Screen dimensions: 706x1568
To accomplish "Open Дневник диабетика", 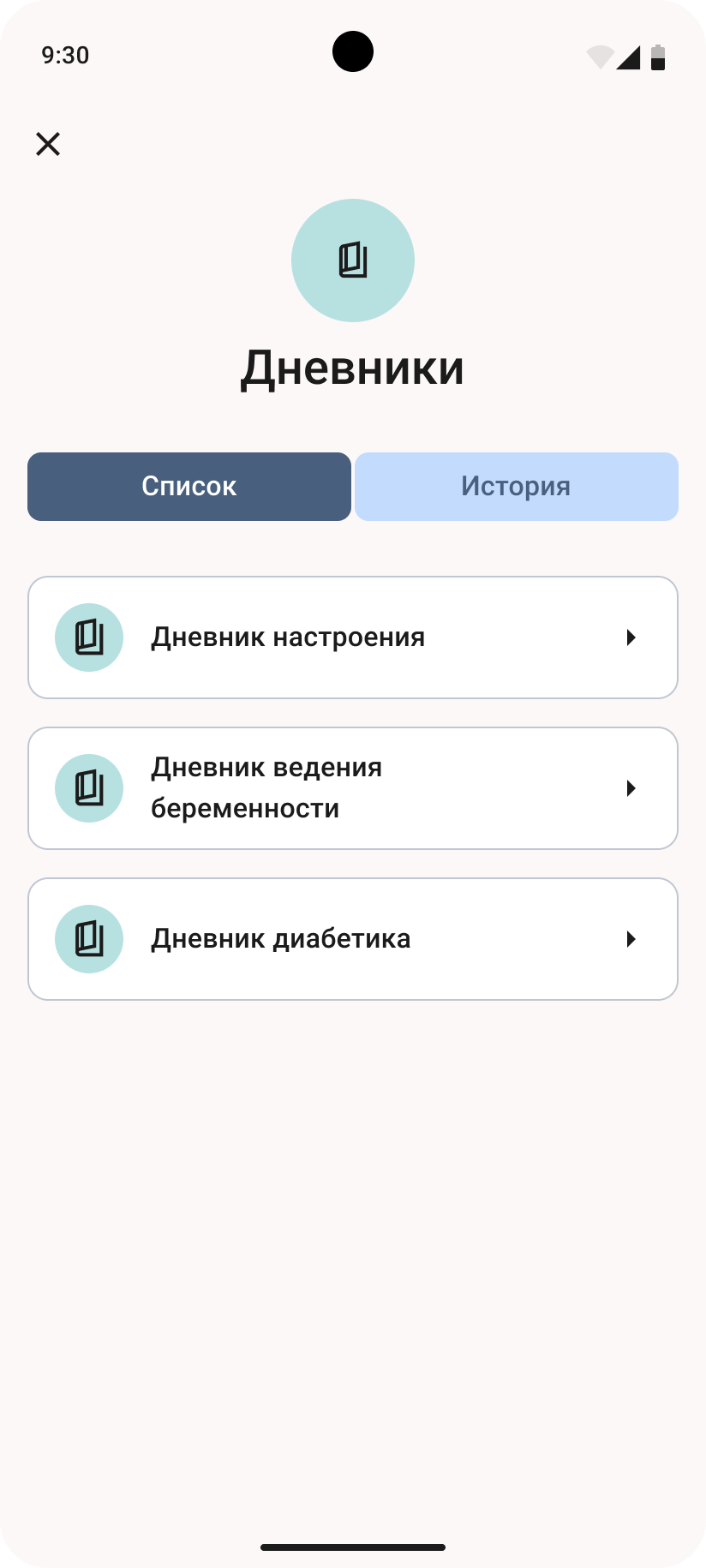I will (x=352, y=939).
